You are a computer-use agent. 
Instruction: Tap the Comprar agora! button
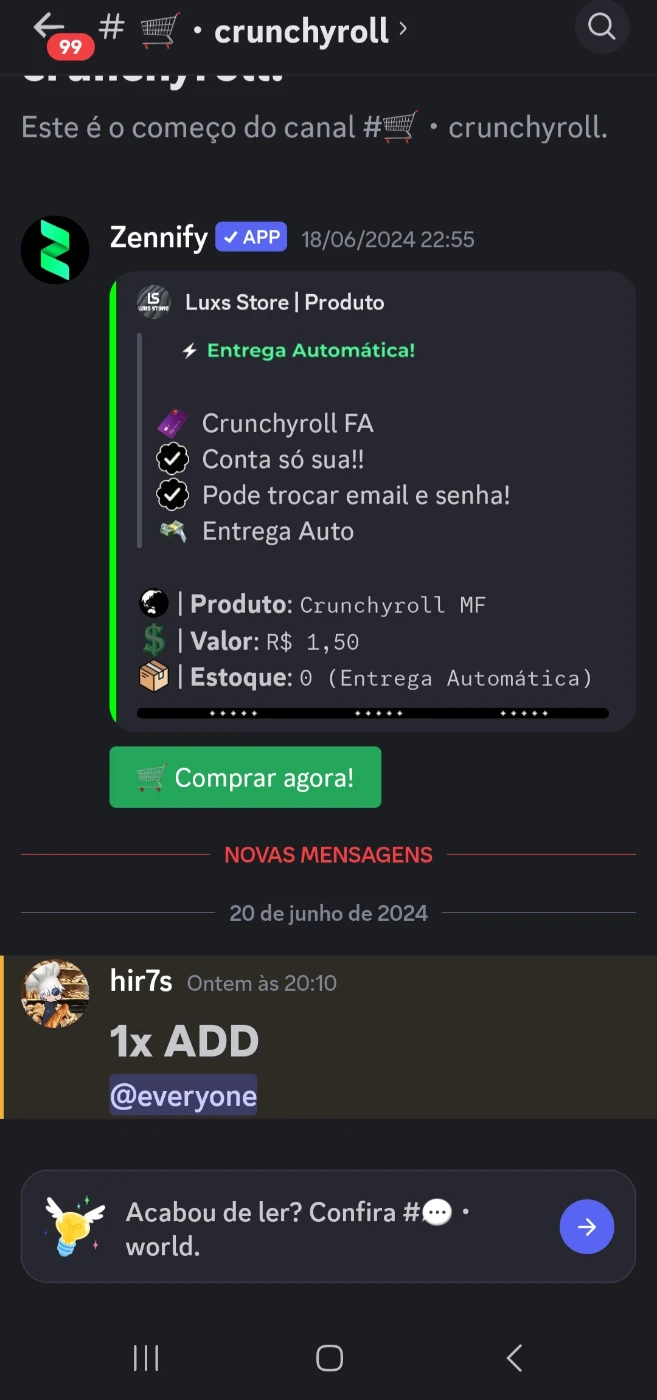(245, 777)
